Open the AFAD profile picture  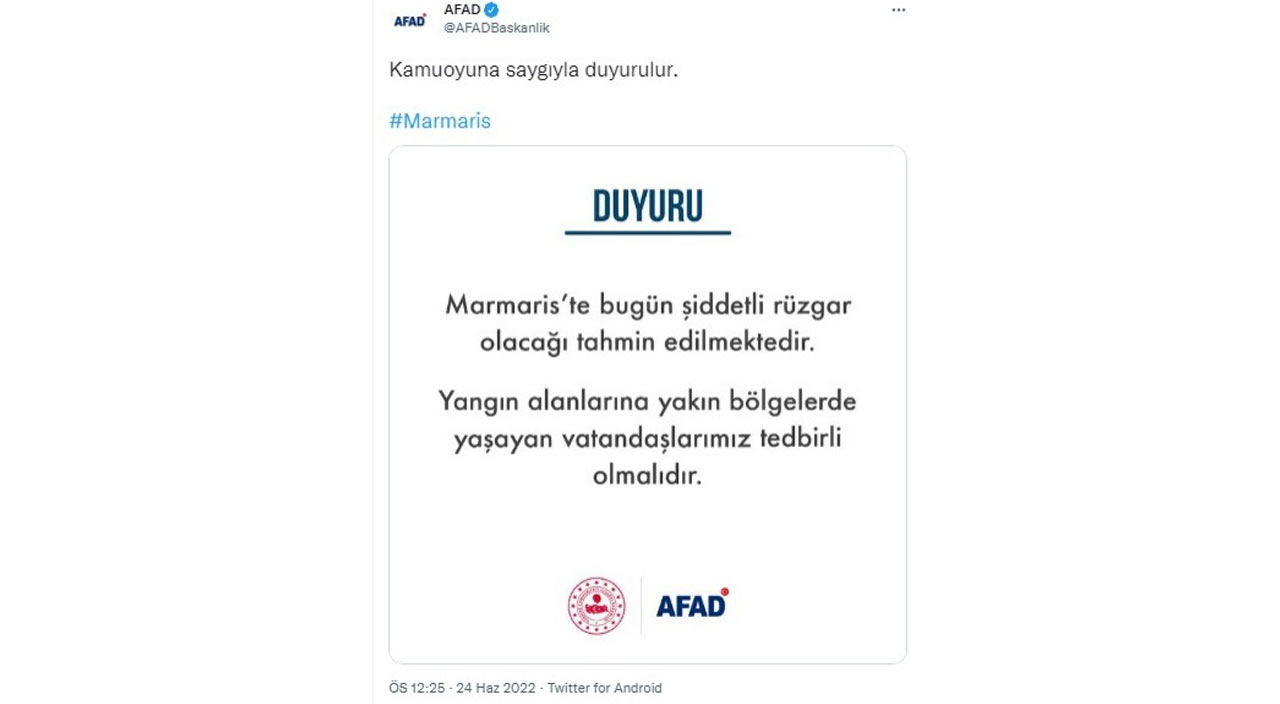tap(410, 19)
